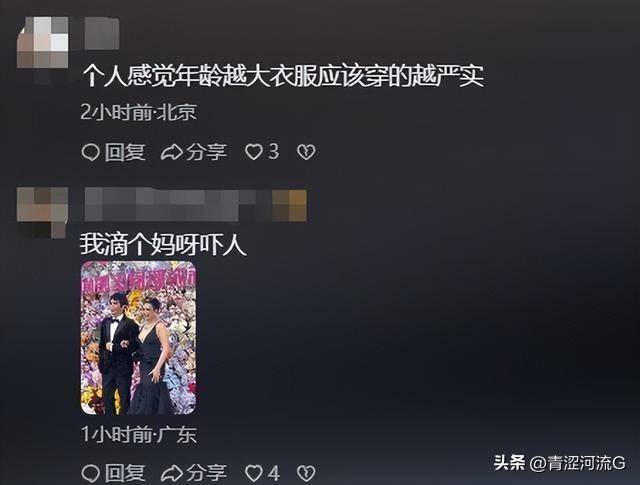Screen dimensions: 640x485
Task: Dislike the comment posted from 广东
Action: [306, 472]
